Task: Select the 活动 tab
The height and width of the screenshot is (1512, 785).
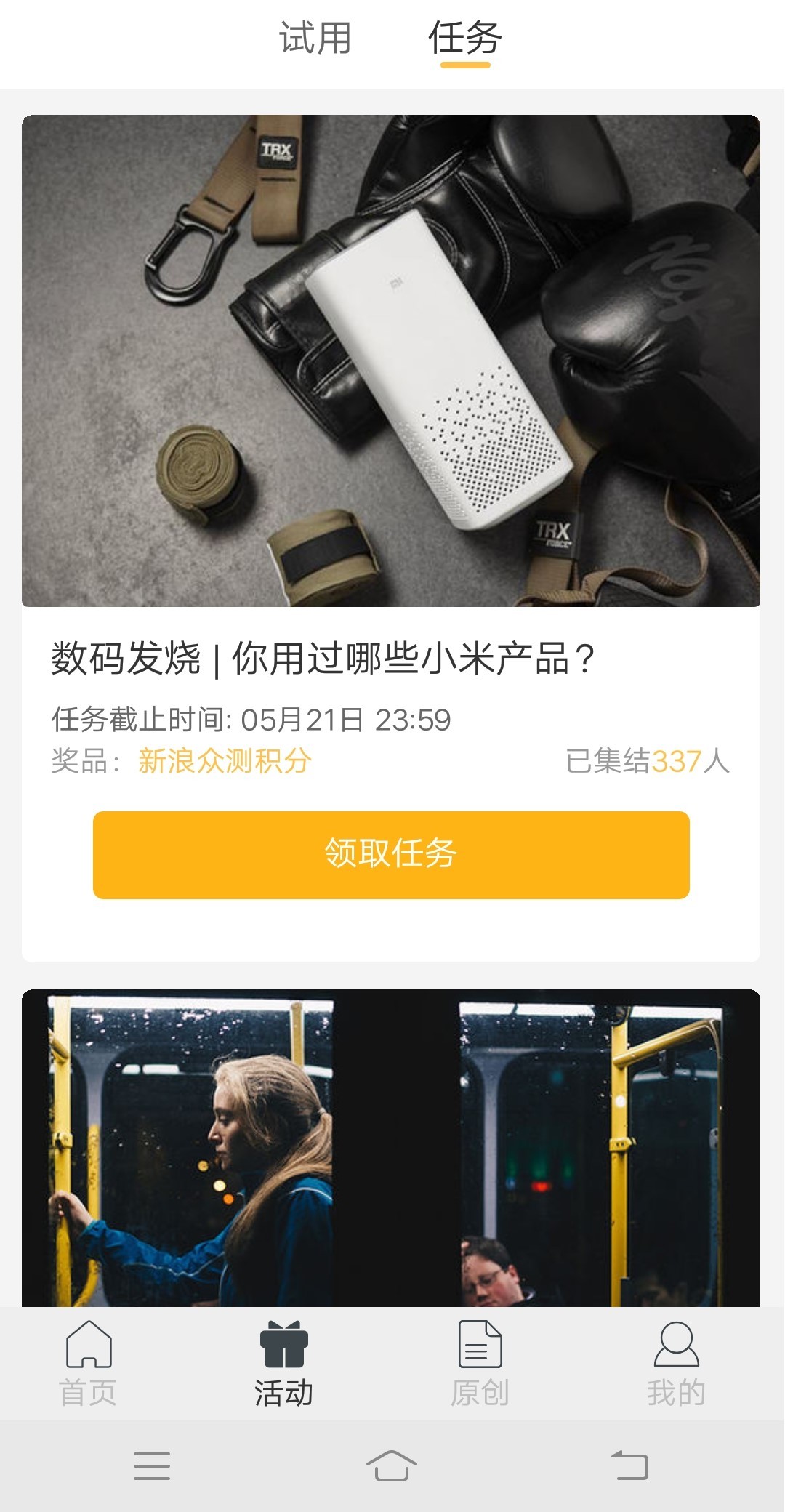Action: pyautogui.click(x=283, y=1364)
